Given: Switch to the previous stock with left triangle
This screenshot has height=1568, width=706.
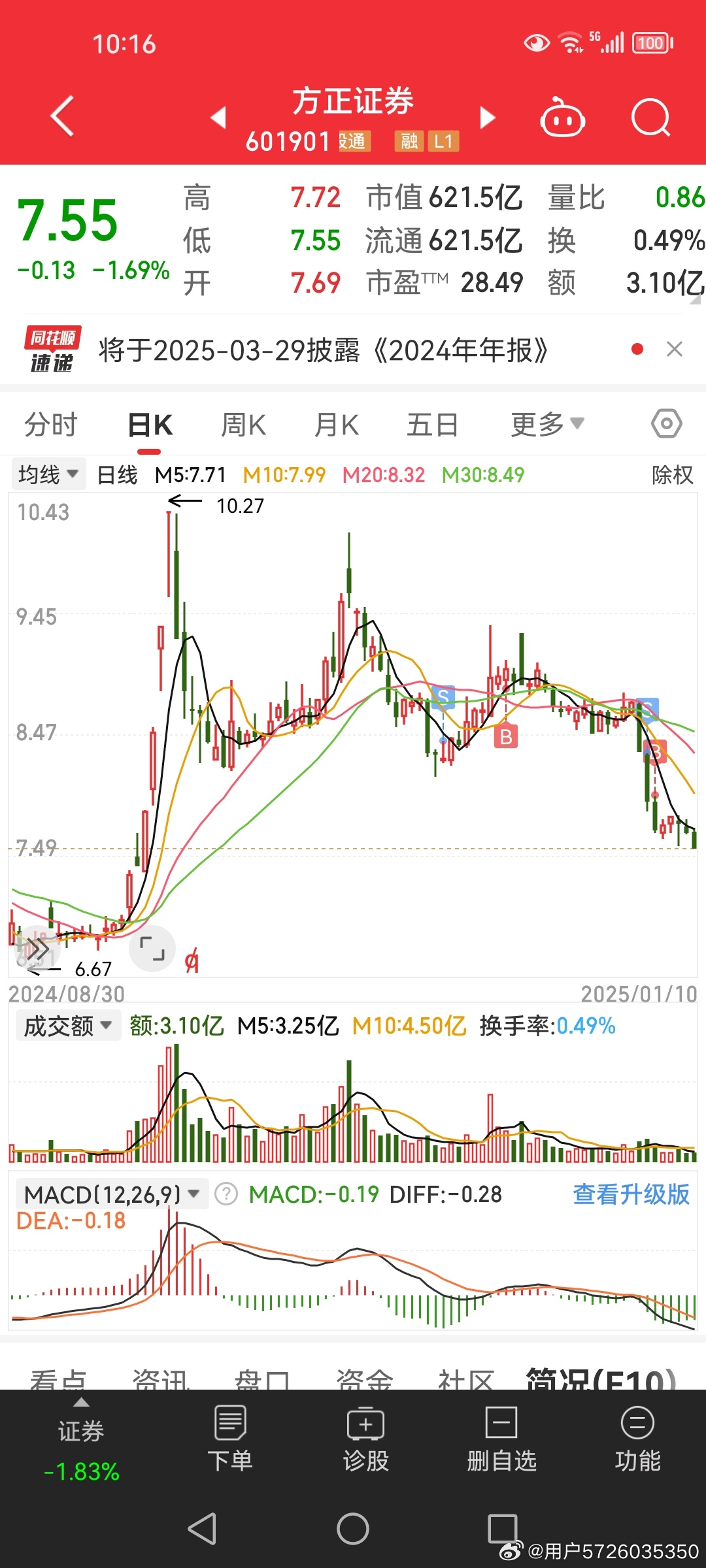Looking at the screenshot, I should [218, 117].
